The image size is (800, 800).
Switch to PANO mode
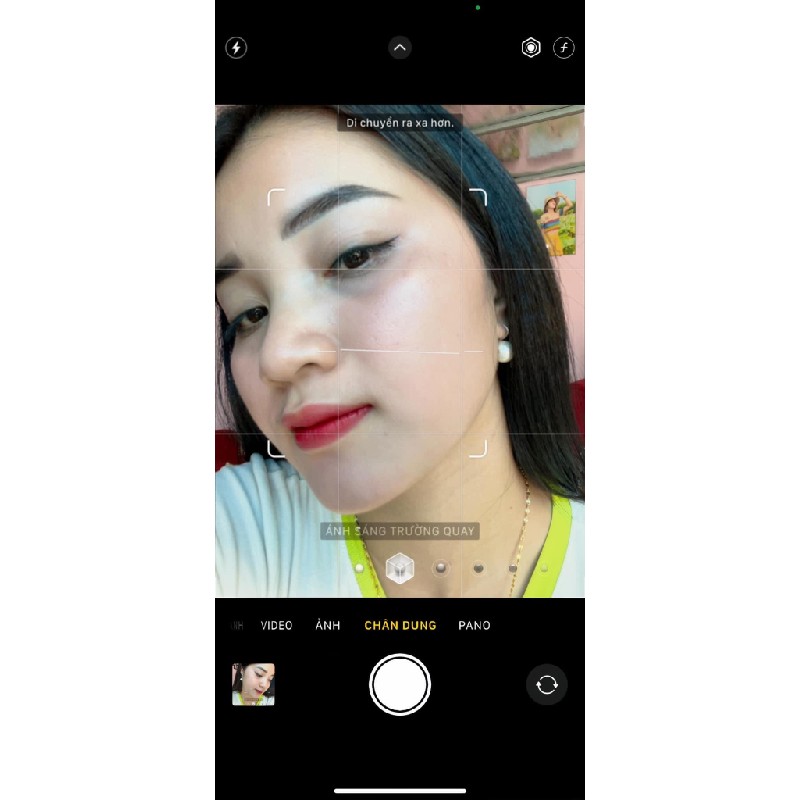[474, 625]
